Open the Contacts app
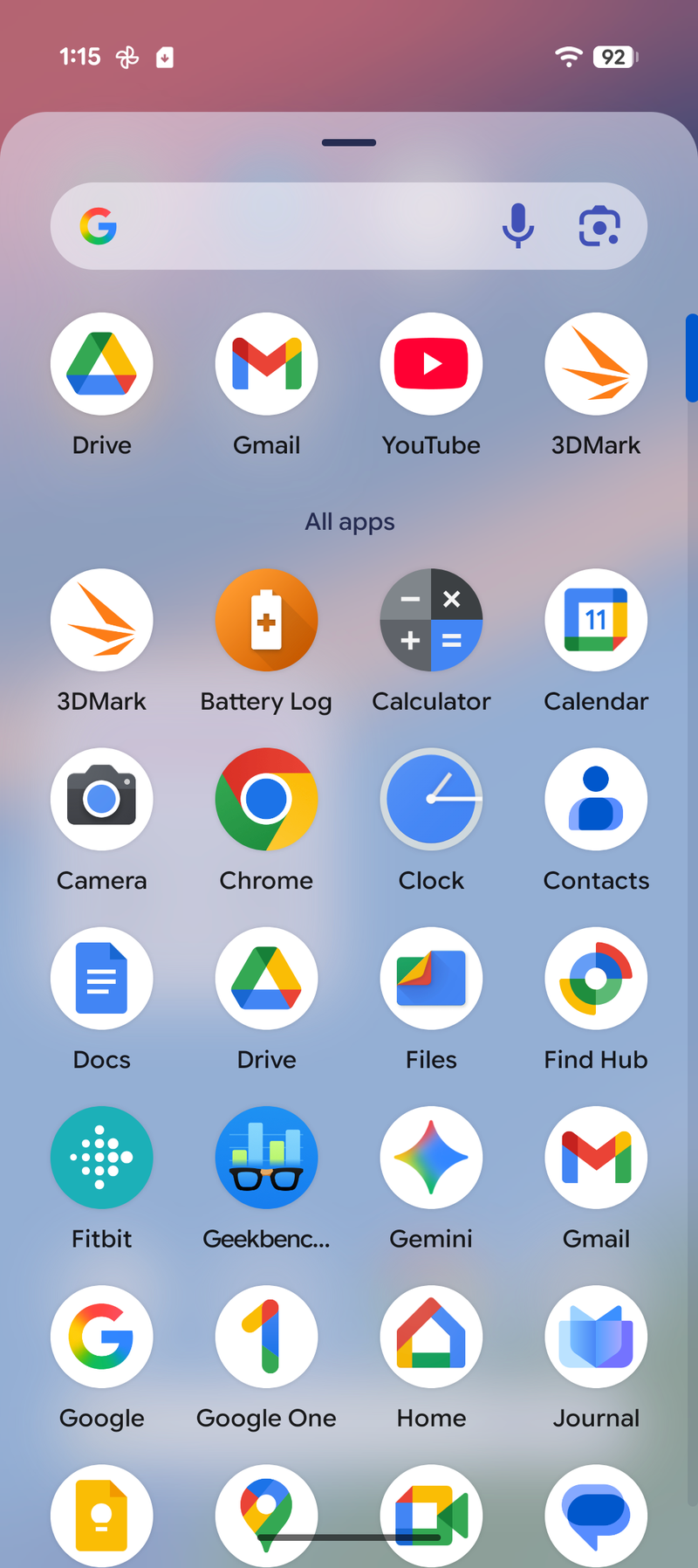Image resolution: width=698 pixels, height=1568 pixels. click(x=596, y=800)
